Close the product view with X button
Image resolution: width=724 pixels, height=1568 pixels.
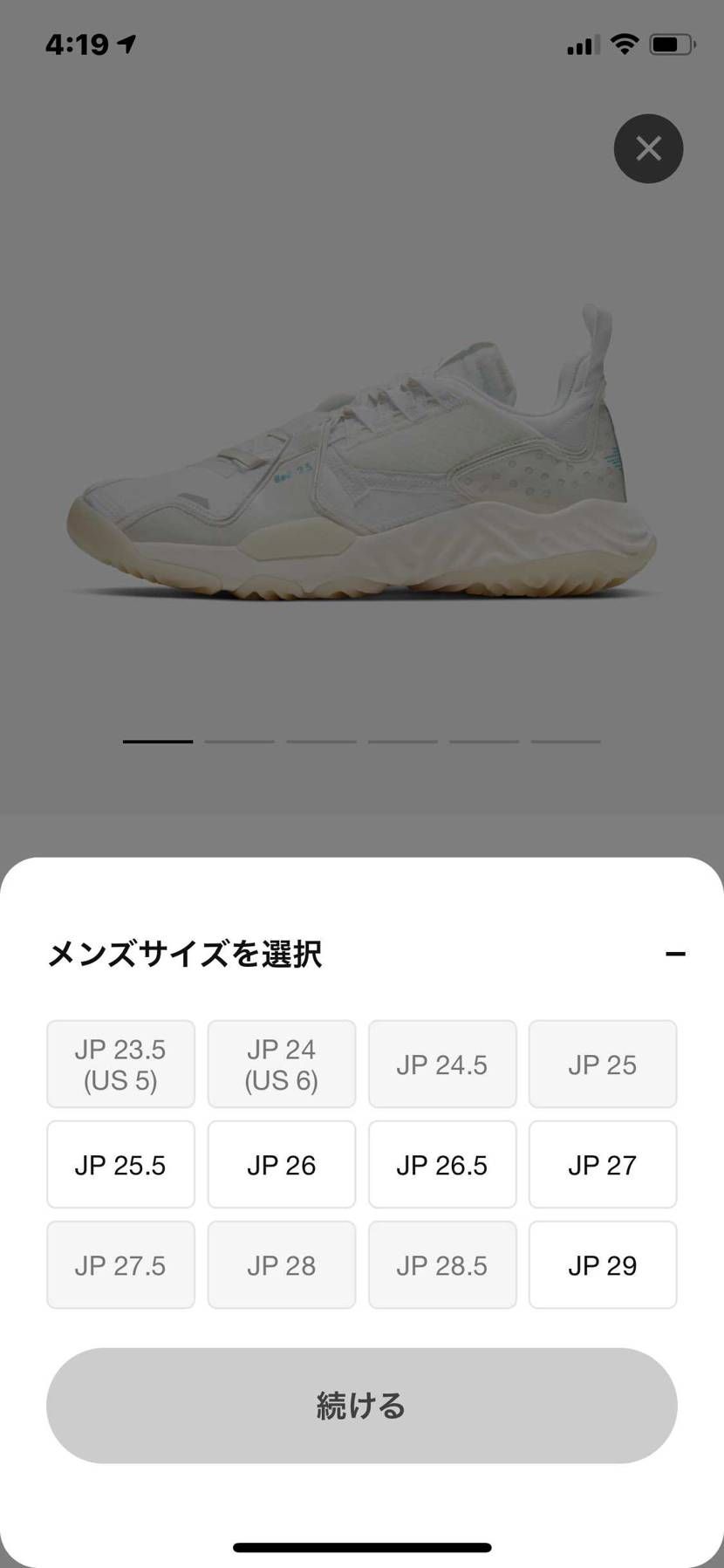point(648,148)
